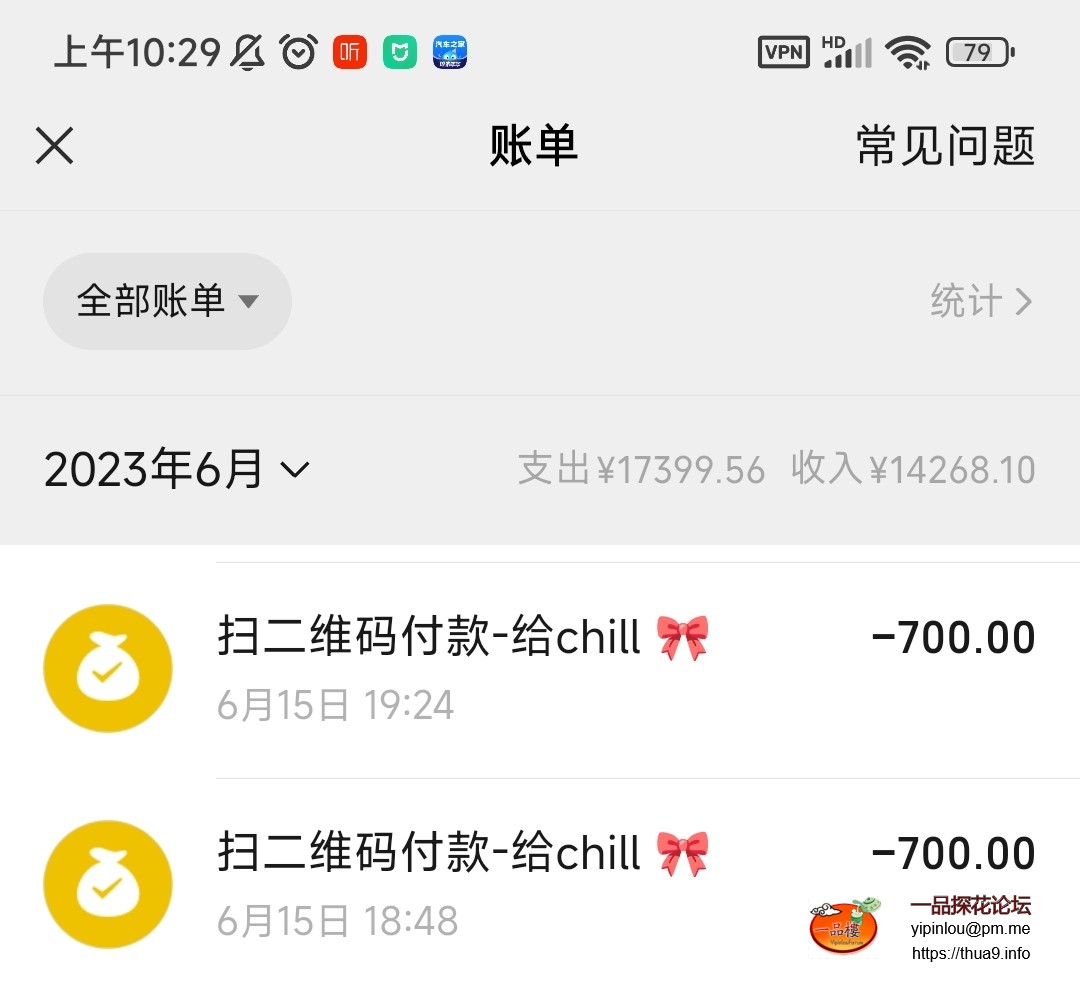Viewport: 1080px width, 981px height.
Task: Change the month from 2023年6月
Action: pyautogui.click(x=177, y=469)
